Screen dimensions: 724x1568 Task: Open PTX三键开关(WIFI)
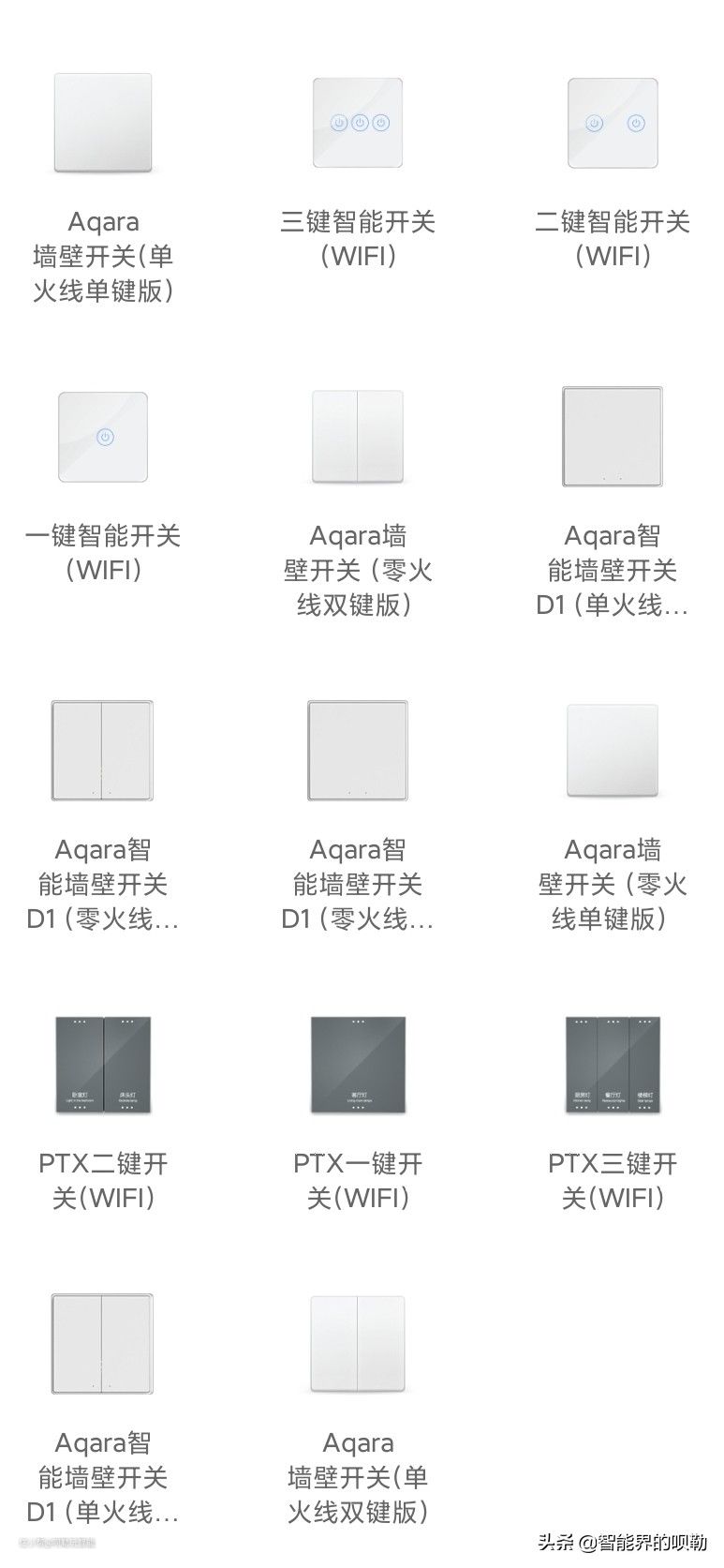(x=613, y=1065)
